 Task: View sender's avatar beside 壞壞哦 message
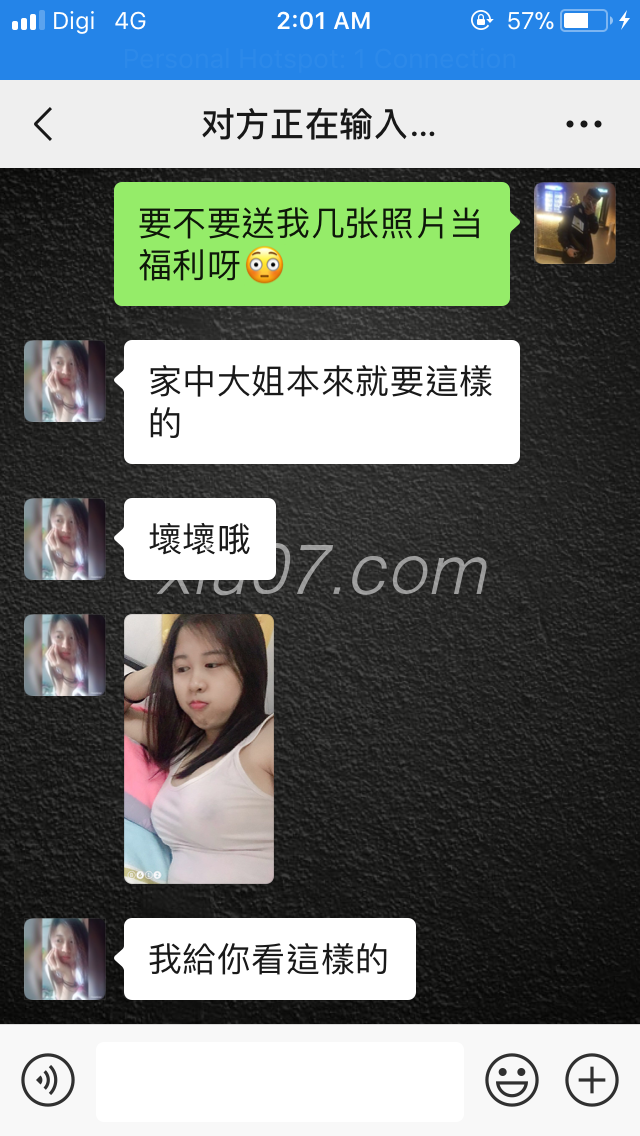65,539
